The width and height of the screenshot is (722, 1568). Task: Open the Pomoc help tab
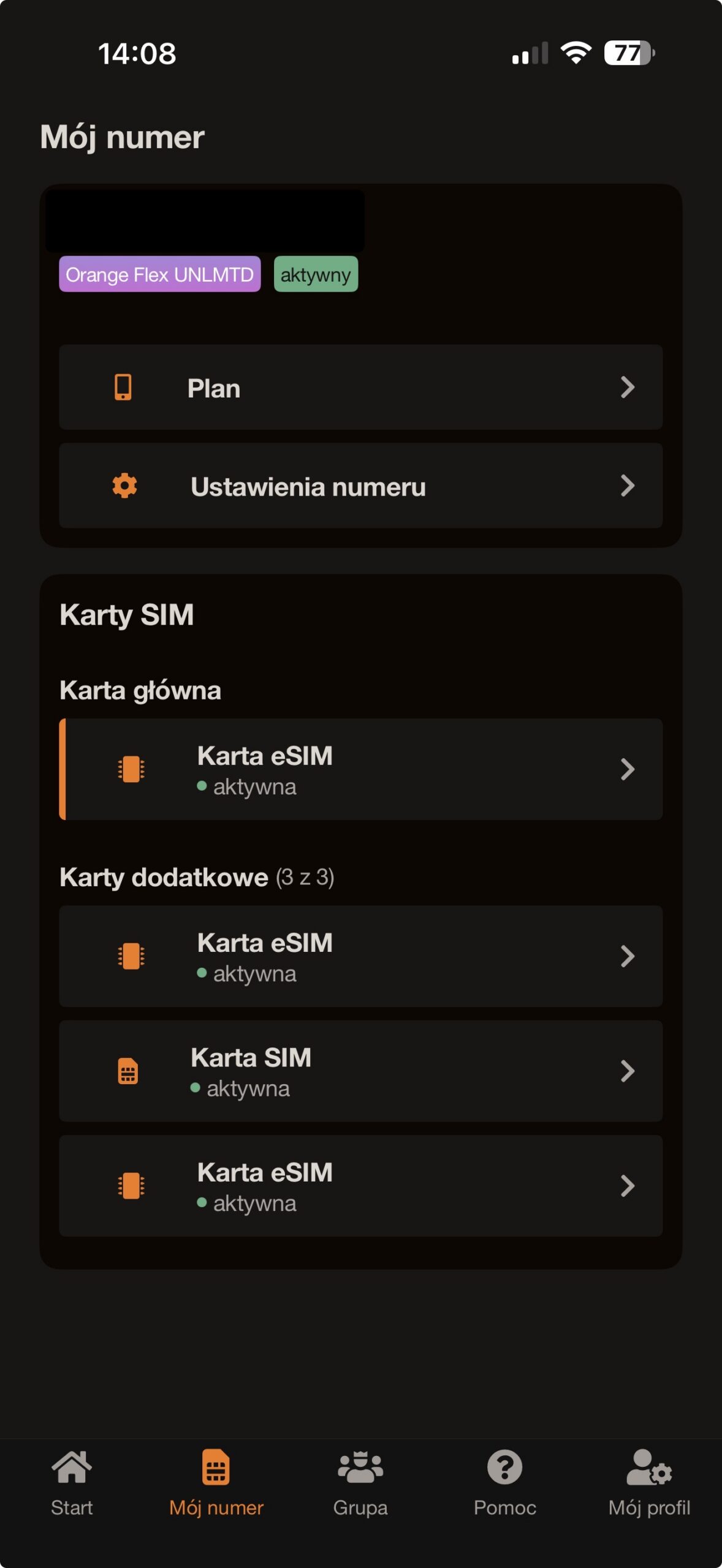504,1481
